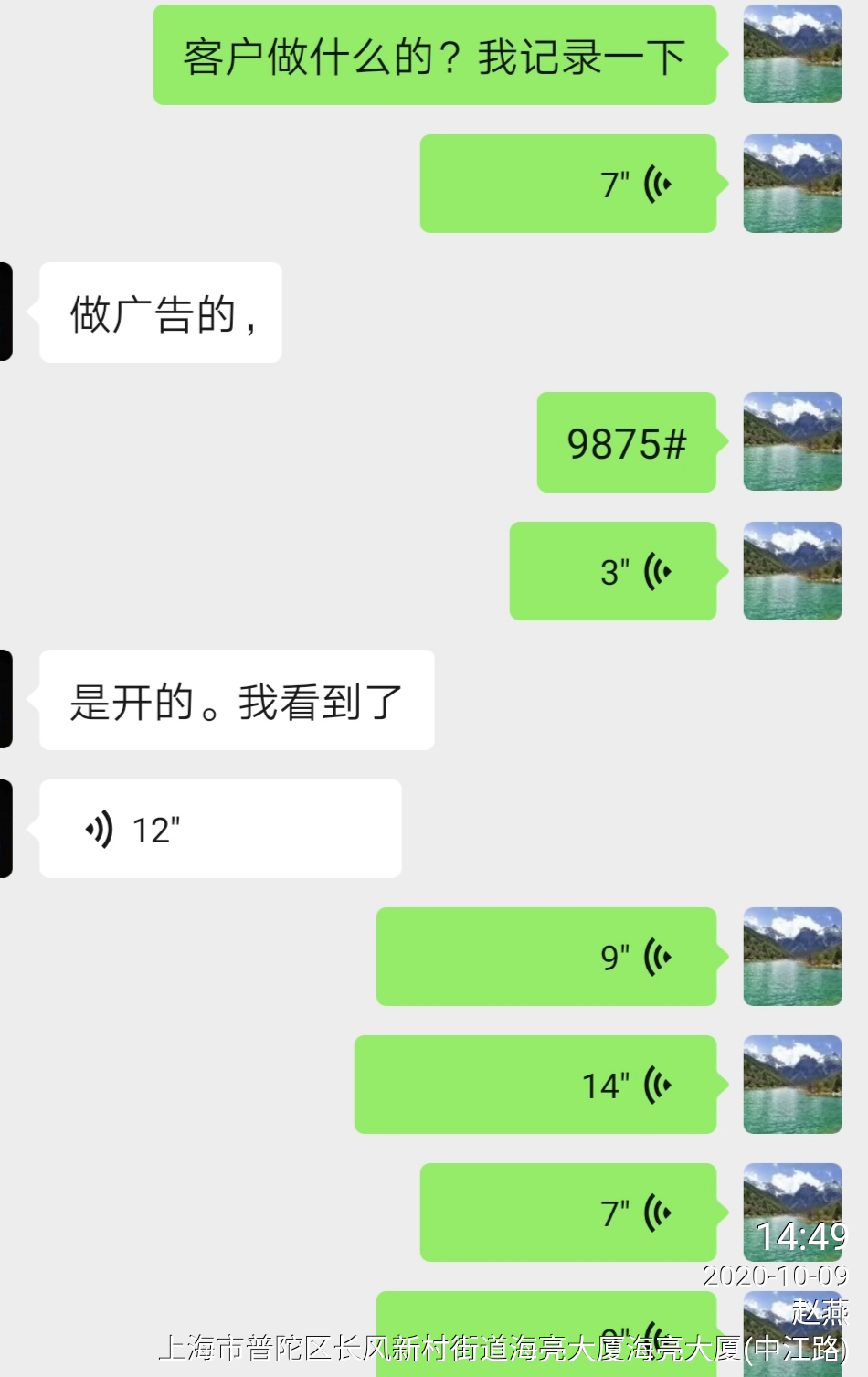Viewport: 868px width, 1377px height.
Task: Play the 7-second voice message under 客户做什么的
Action: click(568, 184)
